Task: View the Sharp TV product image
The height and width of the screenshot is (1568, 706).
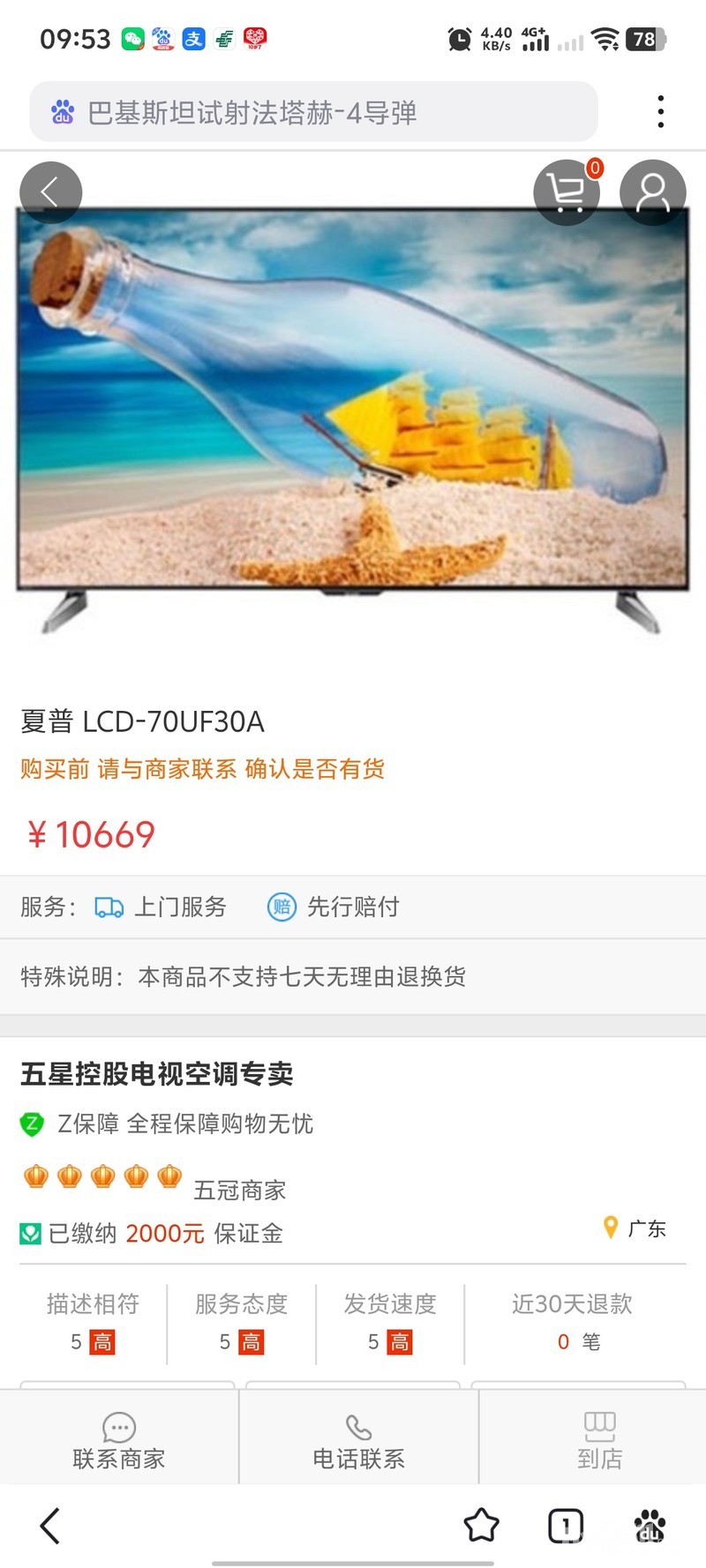Action: 352,406
